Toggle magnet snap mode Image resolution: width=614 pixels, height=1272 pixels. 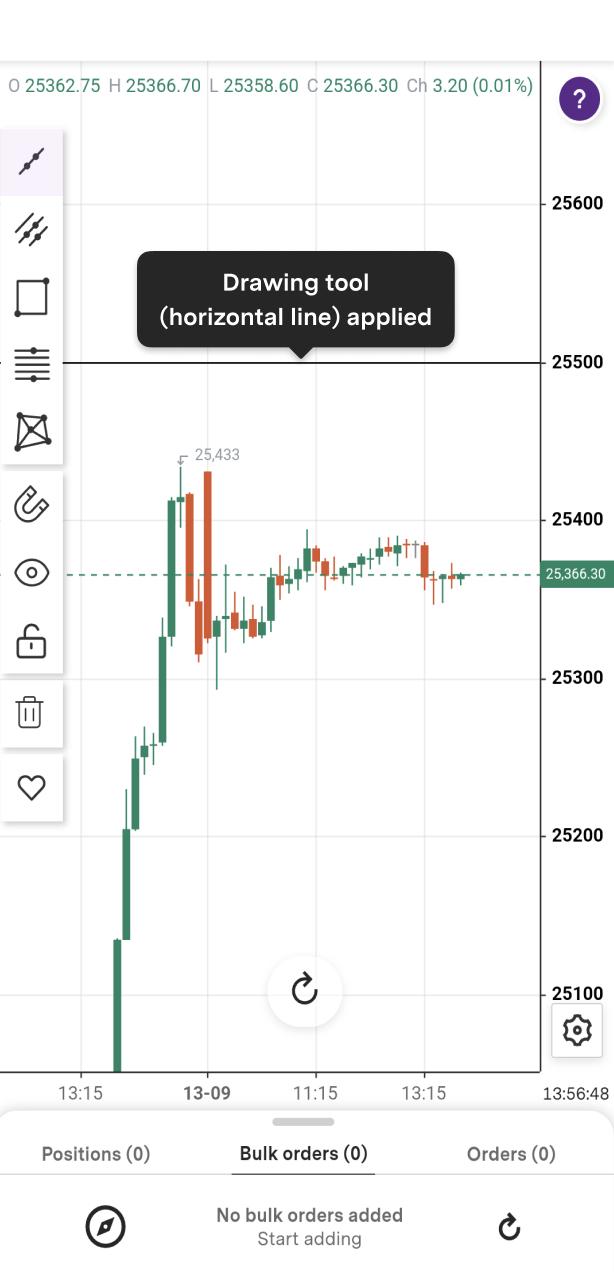click(x=32, y=505)
